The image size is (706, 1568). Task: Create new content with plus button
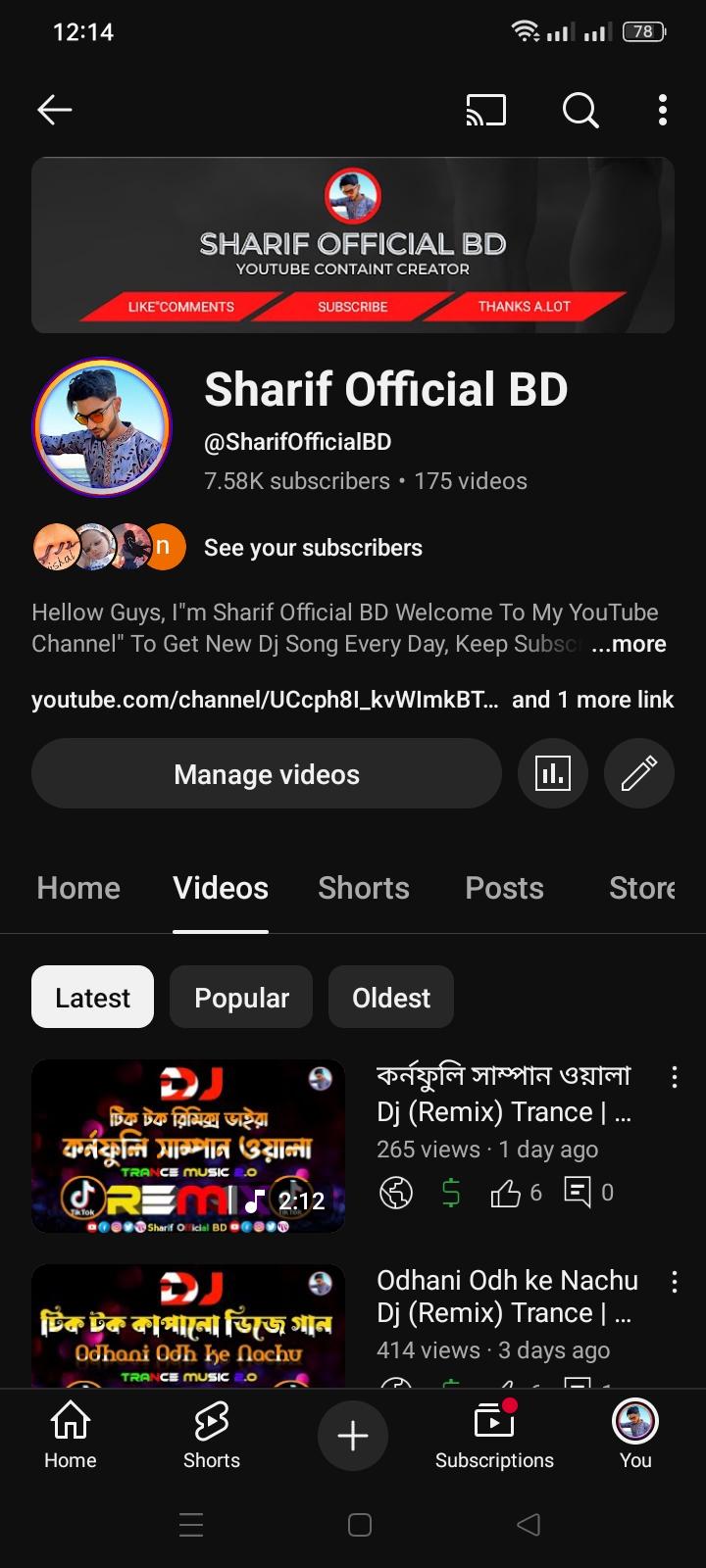point(353,1436)
